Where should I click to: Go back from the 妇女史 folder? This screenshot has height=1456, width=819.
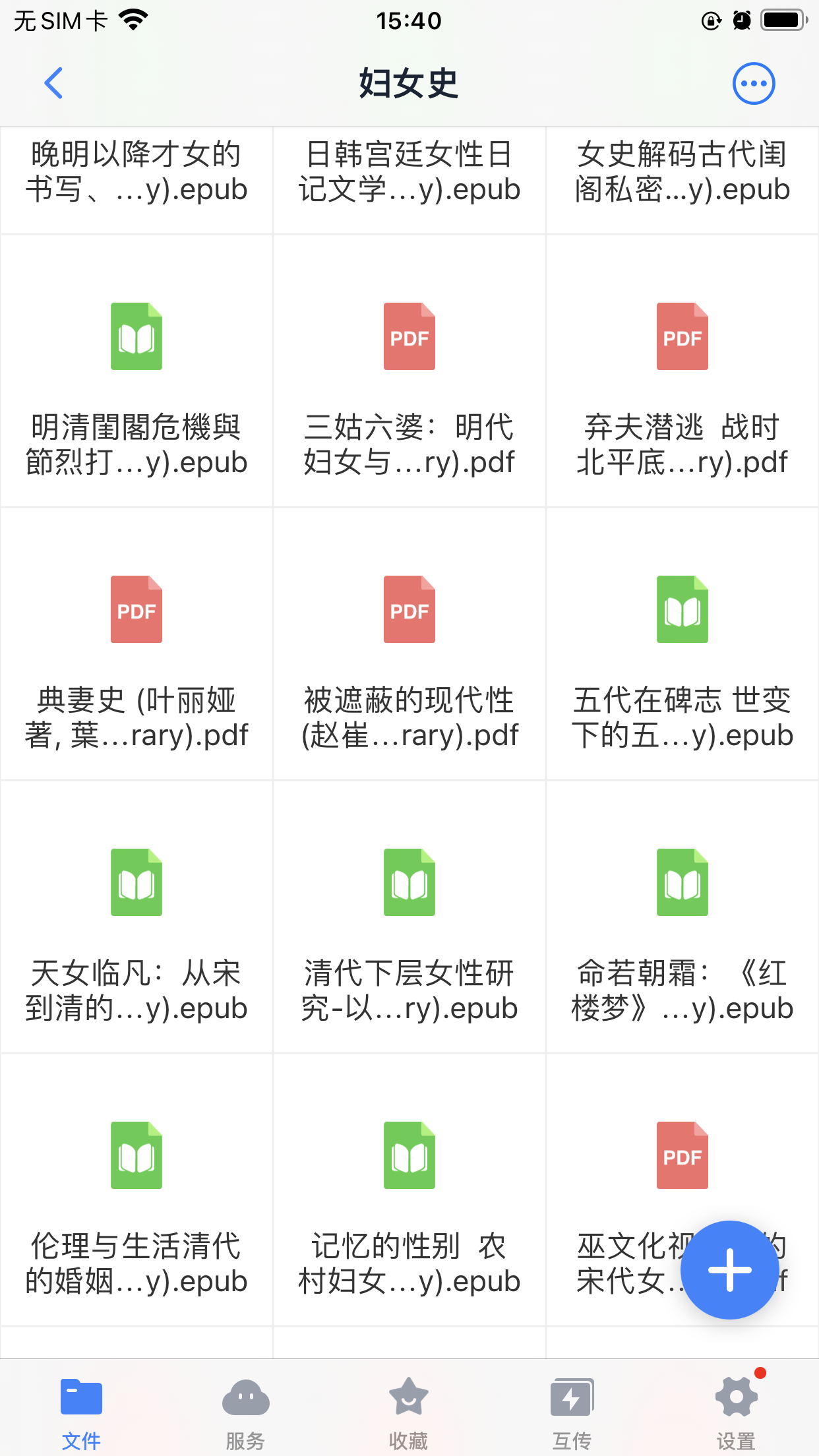[53, 83]
